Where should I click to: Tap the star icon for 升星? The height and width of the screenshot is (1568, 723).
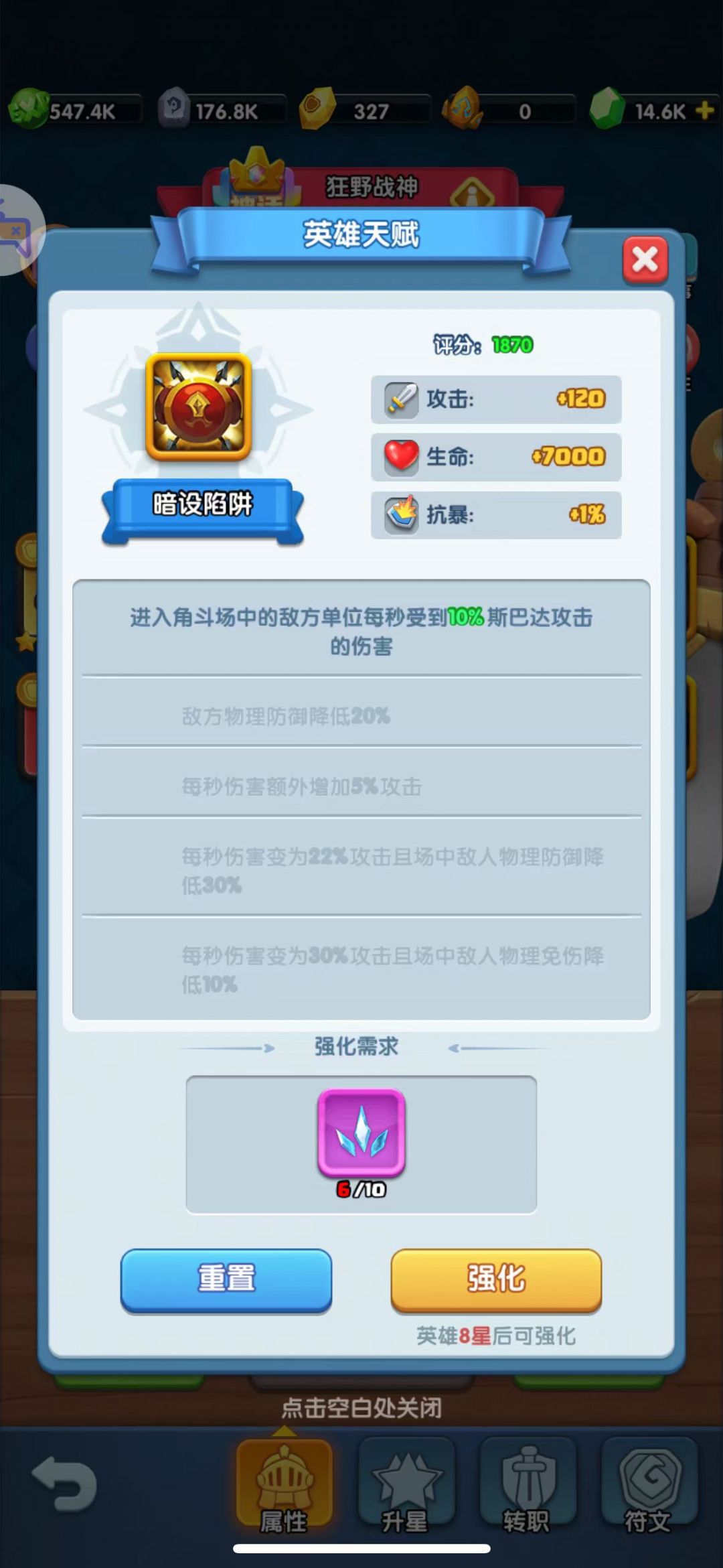[405, 1481]
